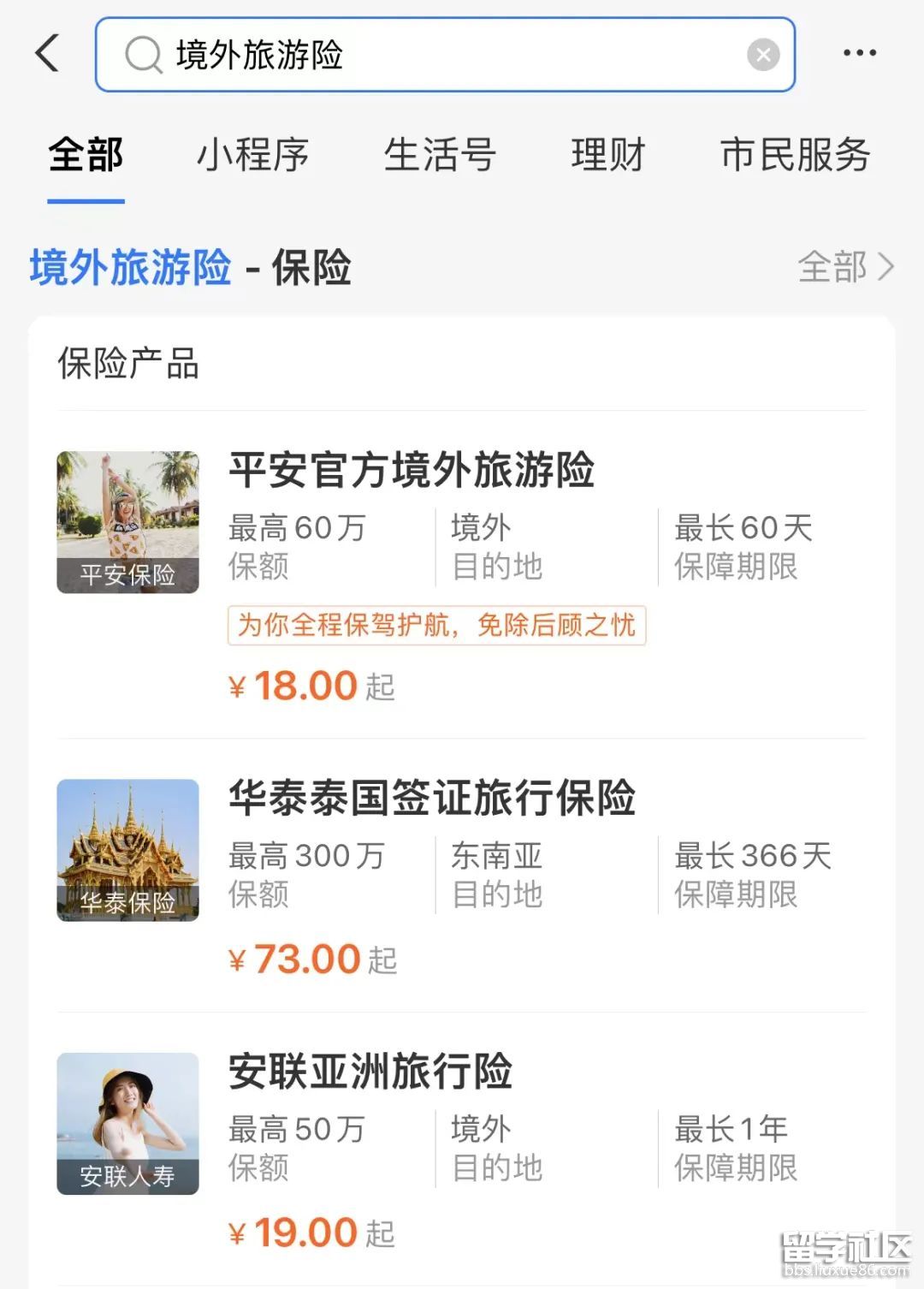This screenshot has height=1289, width=924.
Task: View all insurance results via 全部 link
Action: click(x=845, y=267)
